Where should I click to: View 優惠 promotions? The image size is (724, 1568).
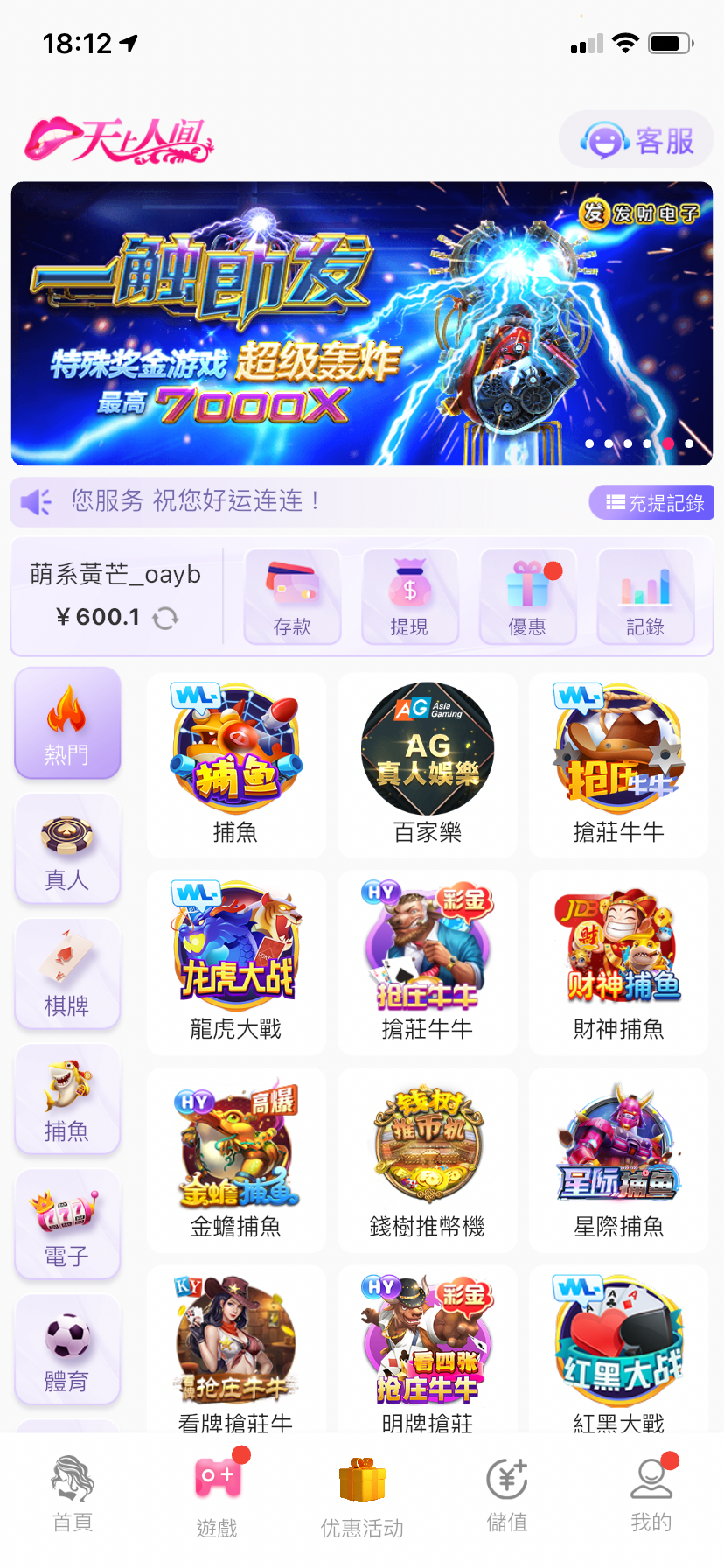pos(527,596)
